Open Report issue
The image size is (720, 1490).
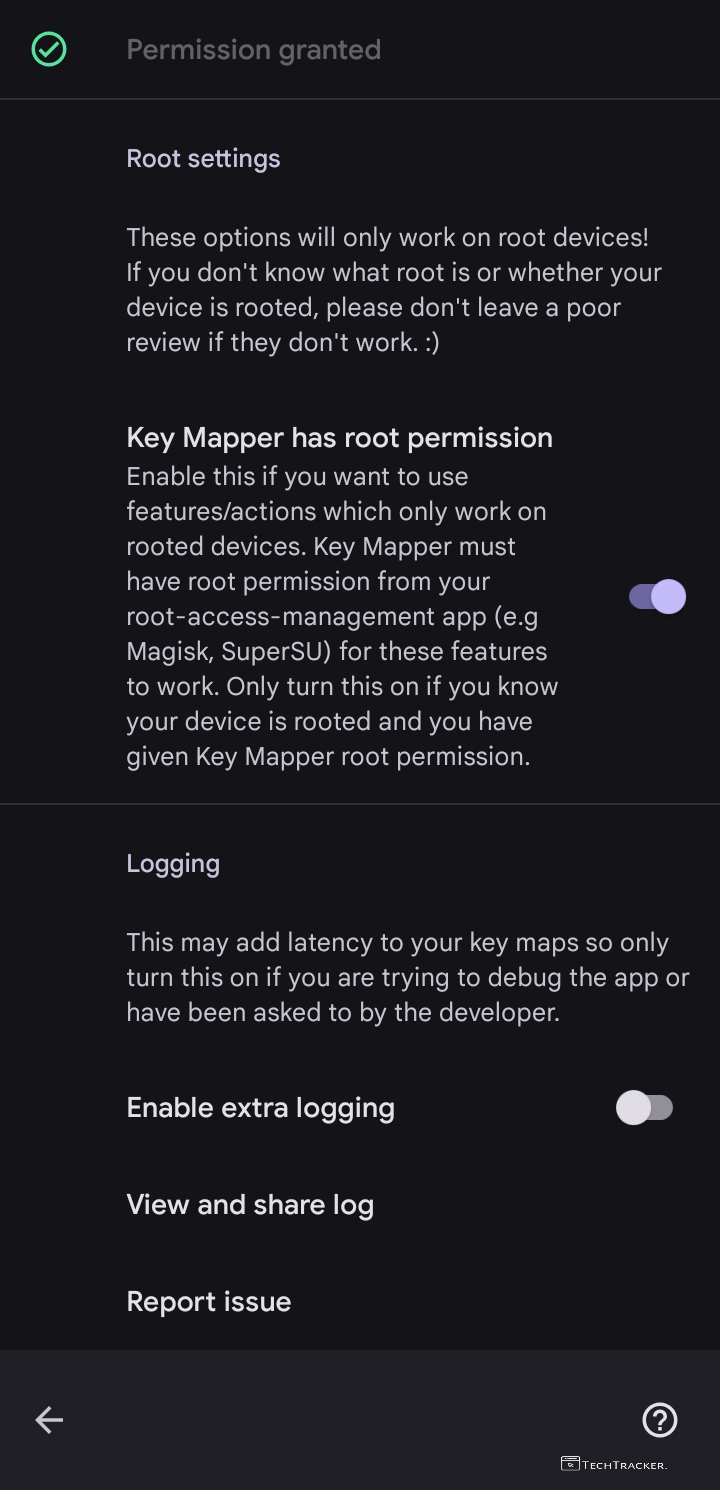coord(209,1302)
